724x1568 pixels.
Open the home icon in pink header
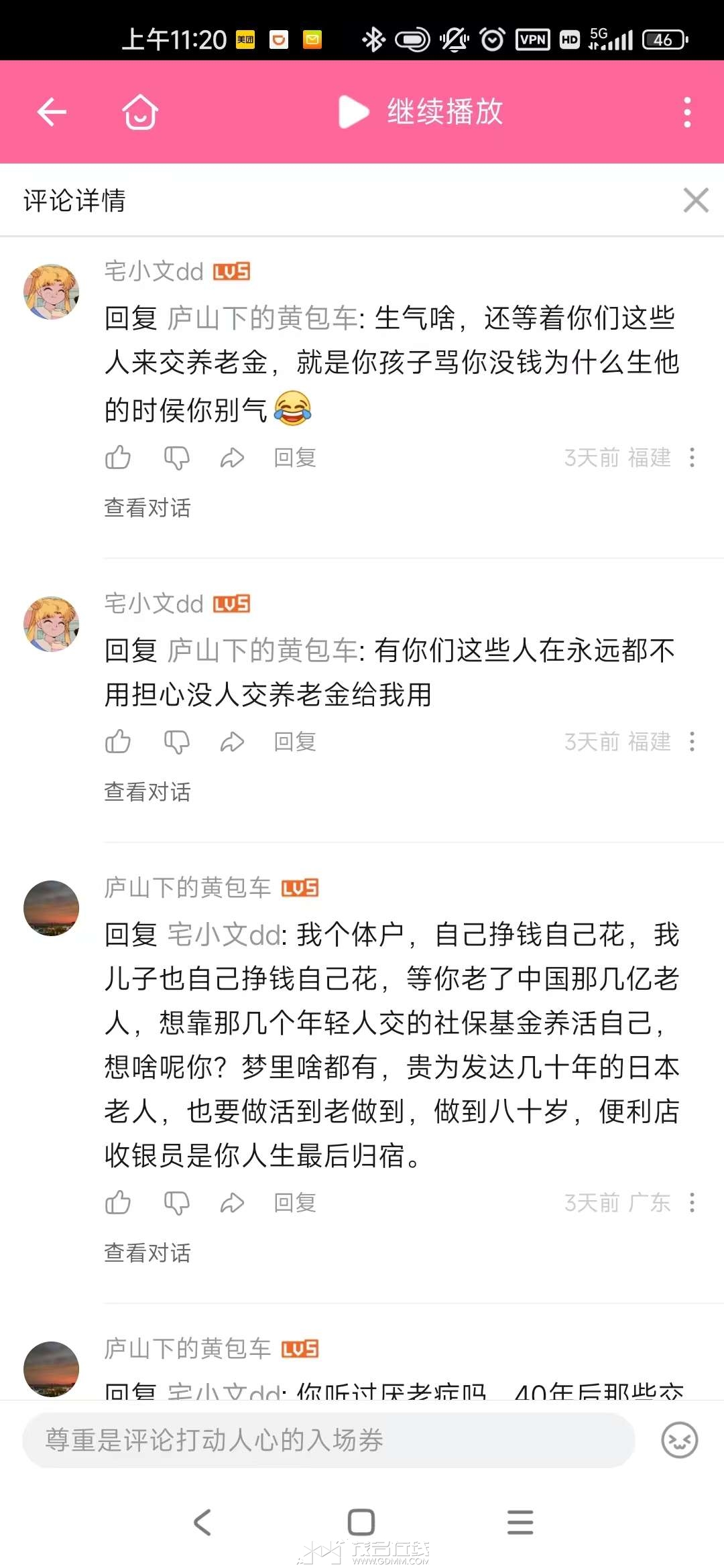pyautogui.click(x=139, y=111)
